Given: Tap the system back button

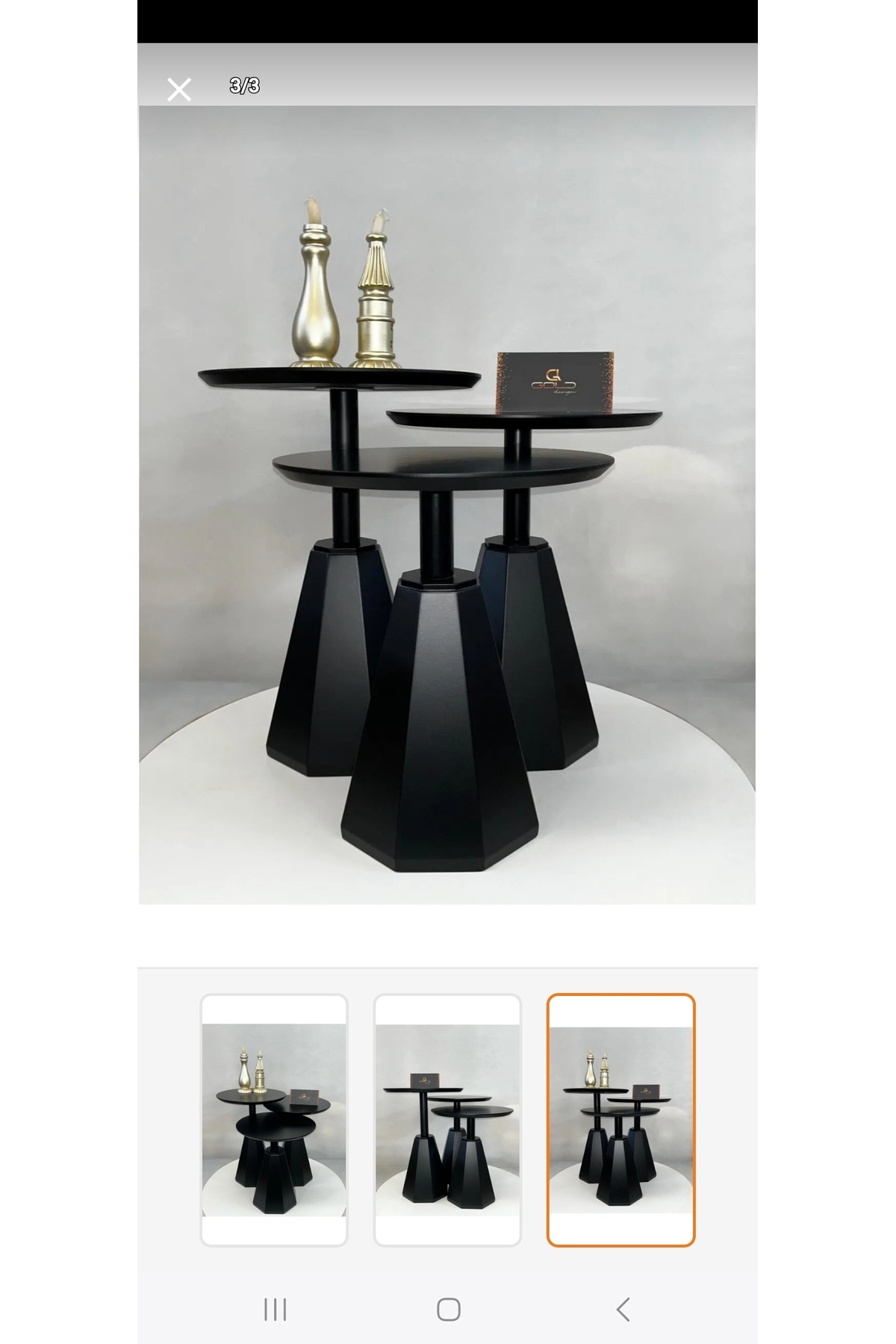Looking at the screenshot, I should [623, 1309].
